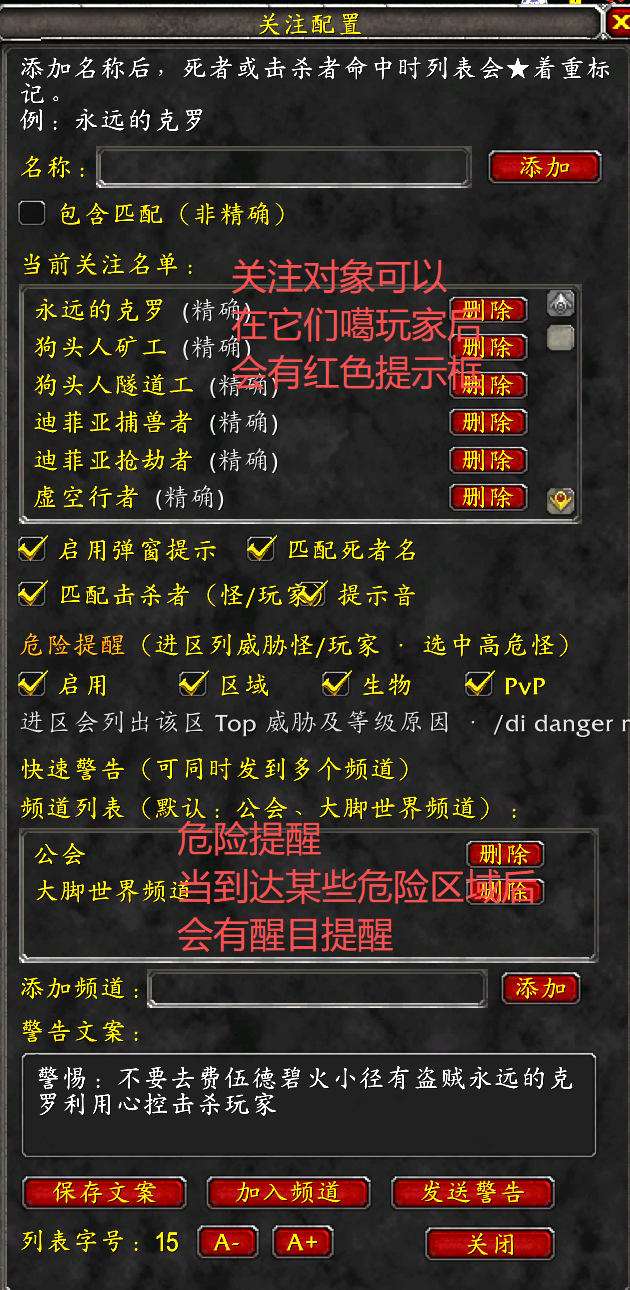Toggle the 匹配死者名 checkbox
Screen dimensions: 630x1290
tap(262, 549)
